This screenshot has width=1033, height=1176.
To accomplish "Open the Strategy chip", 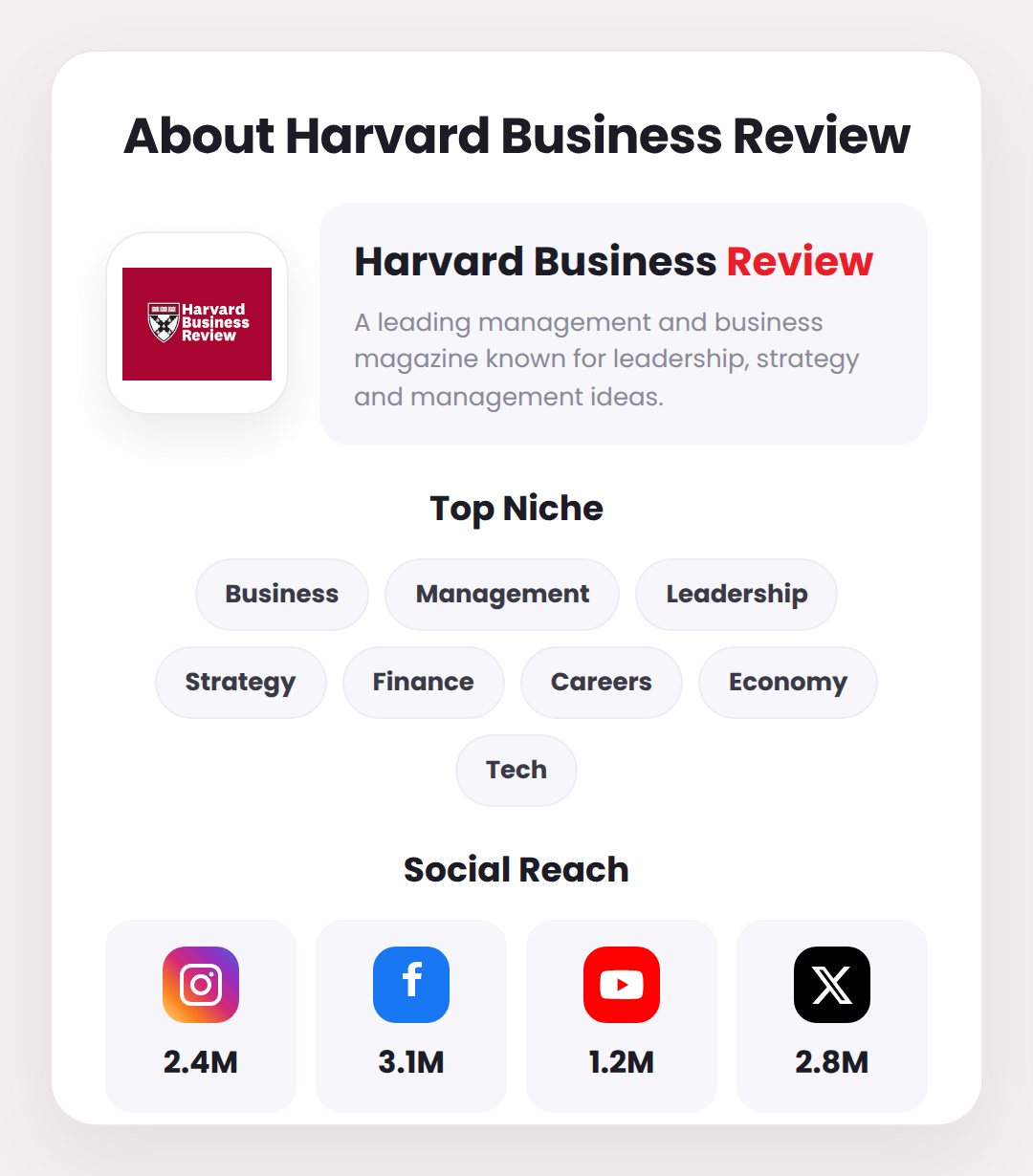I will pos(241,683).
